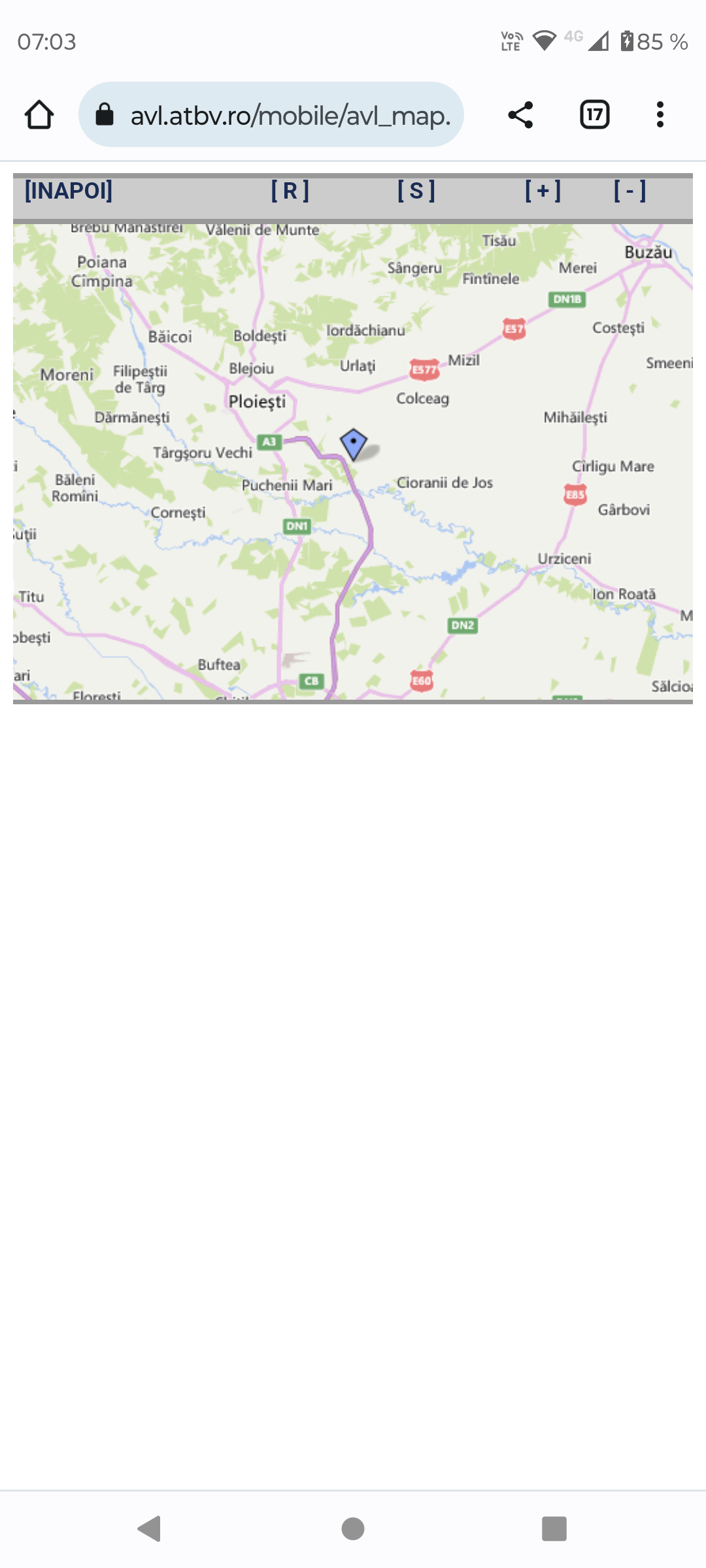This screenshot has width=706, height=1568.
Task: Go back using the INAPOI link
Action: point(69,191)
